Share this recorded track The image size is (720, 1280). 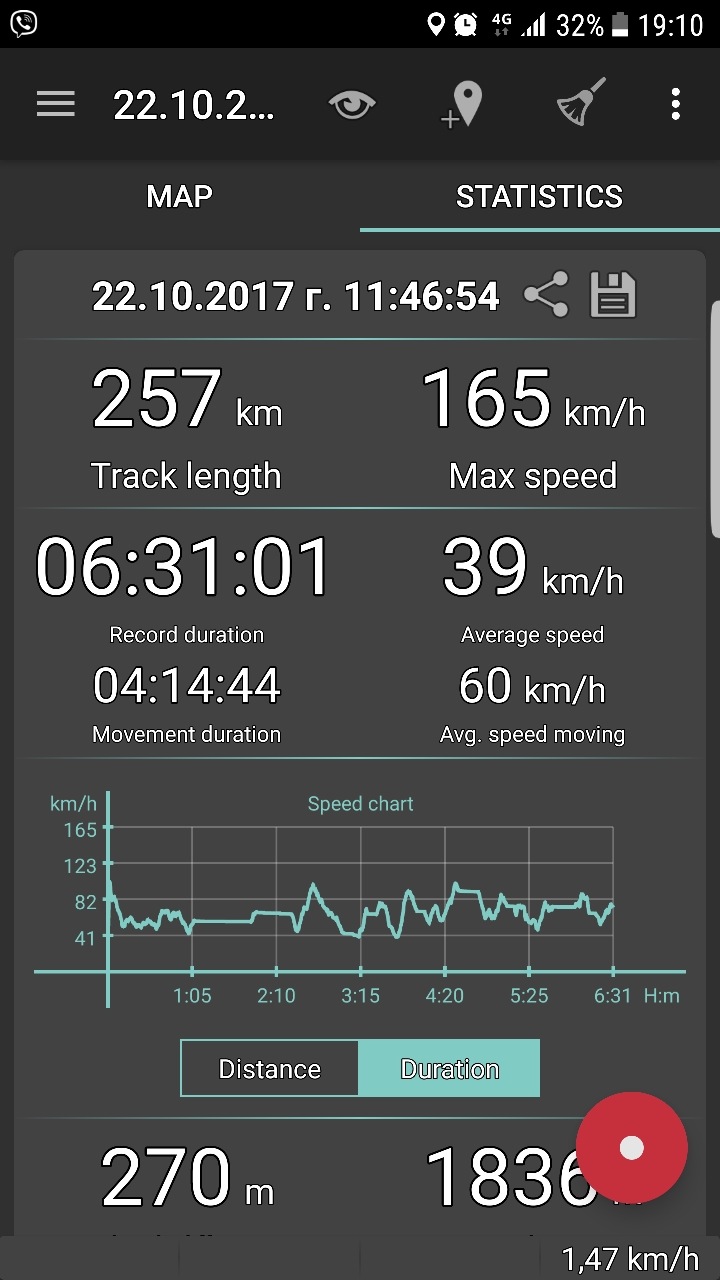point(546,296)
